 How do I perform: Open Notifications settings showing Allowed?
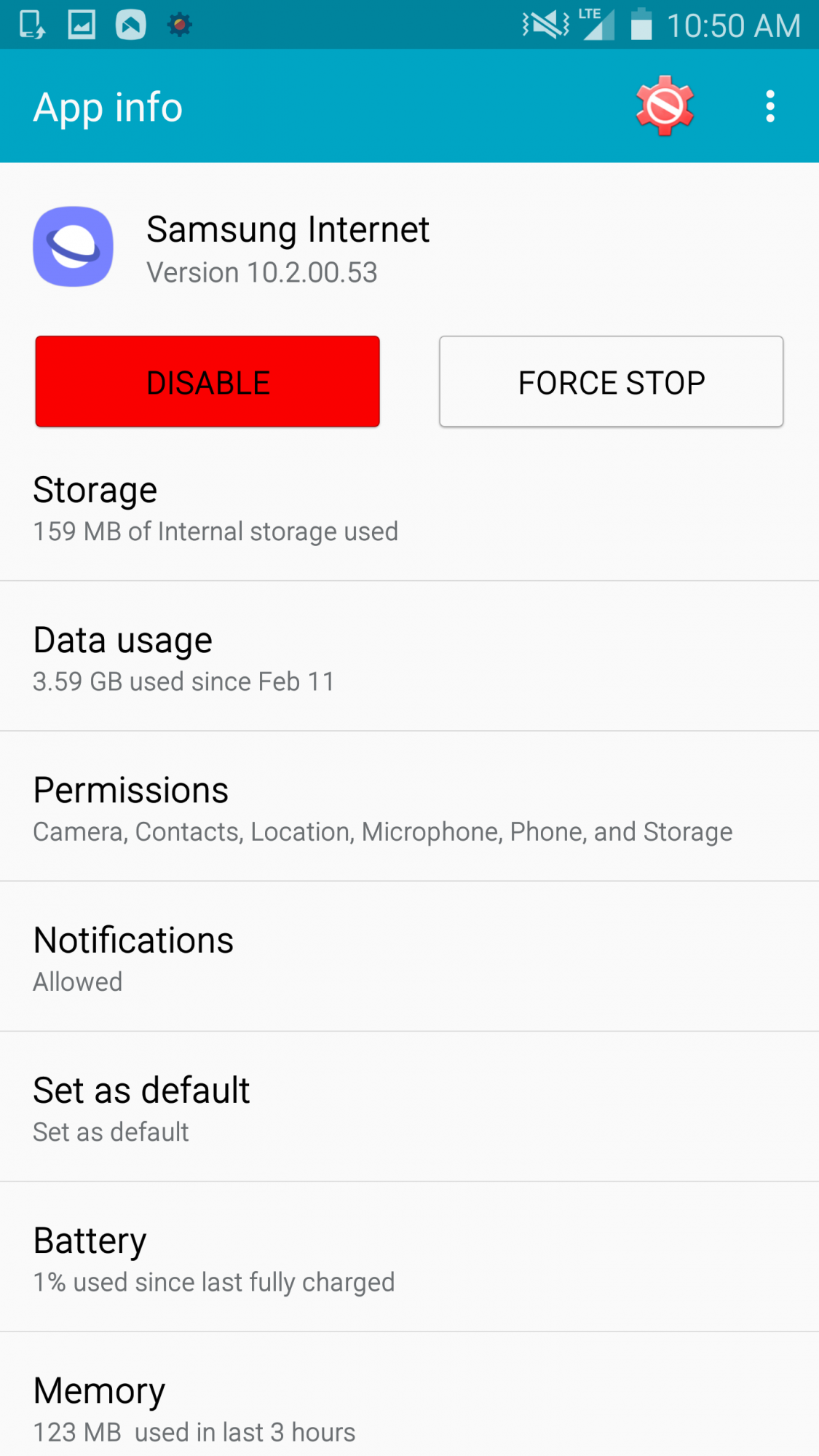click(x=409, y=957)
